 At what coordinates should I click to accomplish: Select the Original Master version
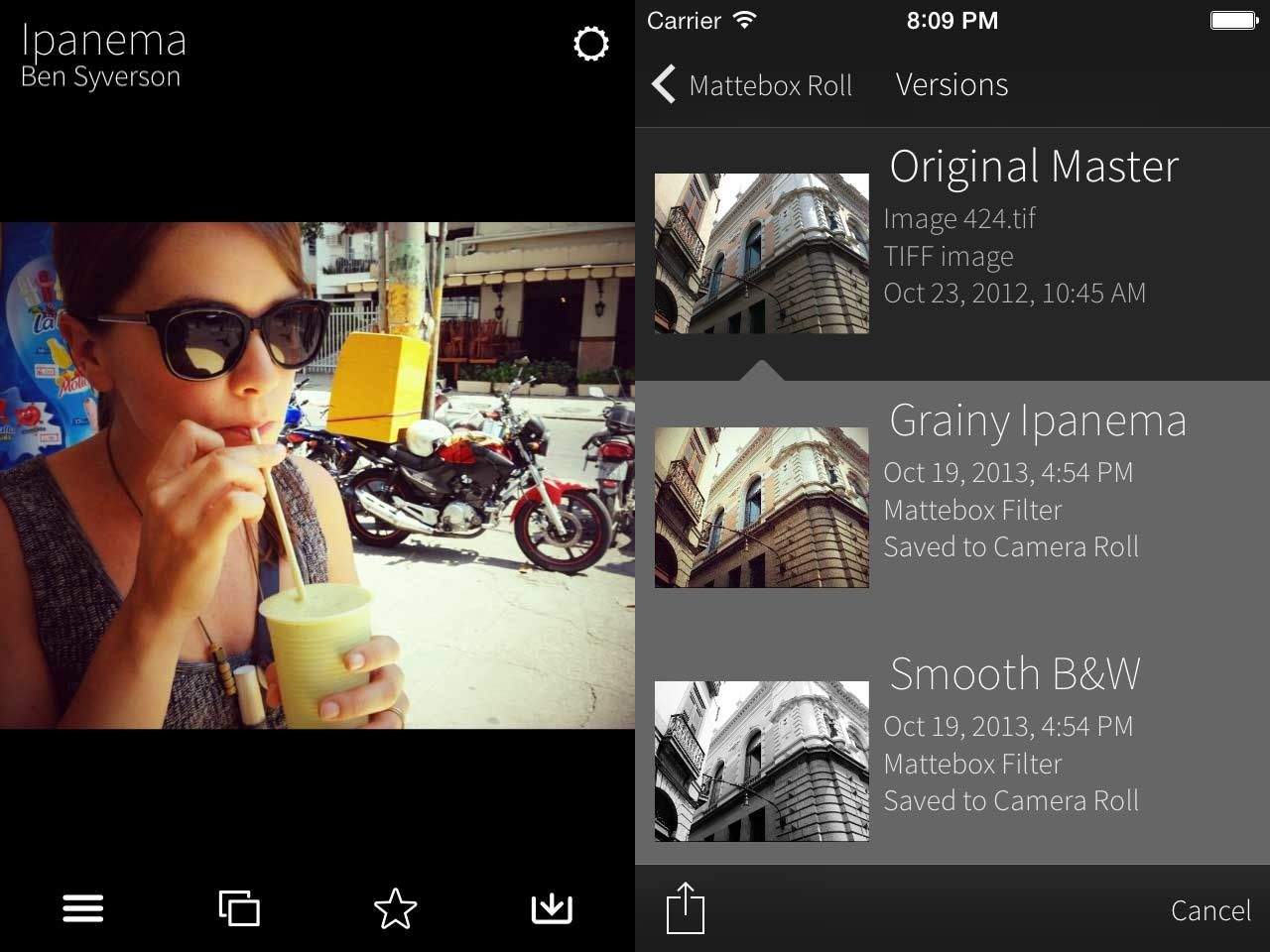951,254
